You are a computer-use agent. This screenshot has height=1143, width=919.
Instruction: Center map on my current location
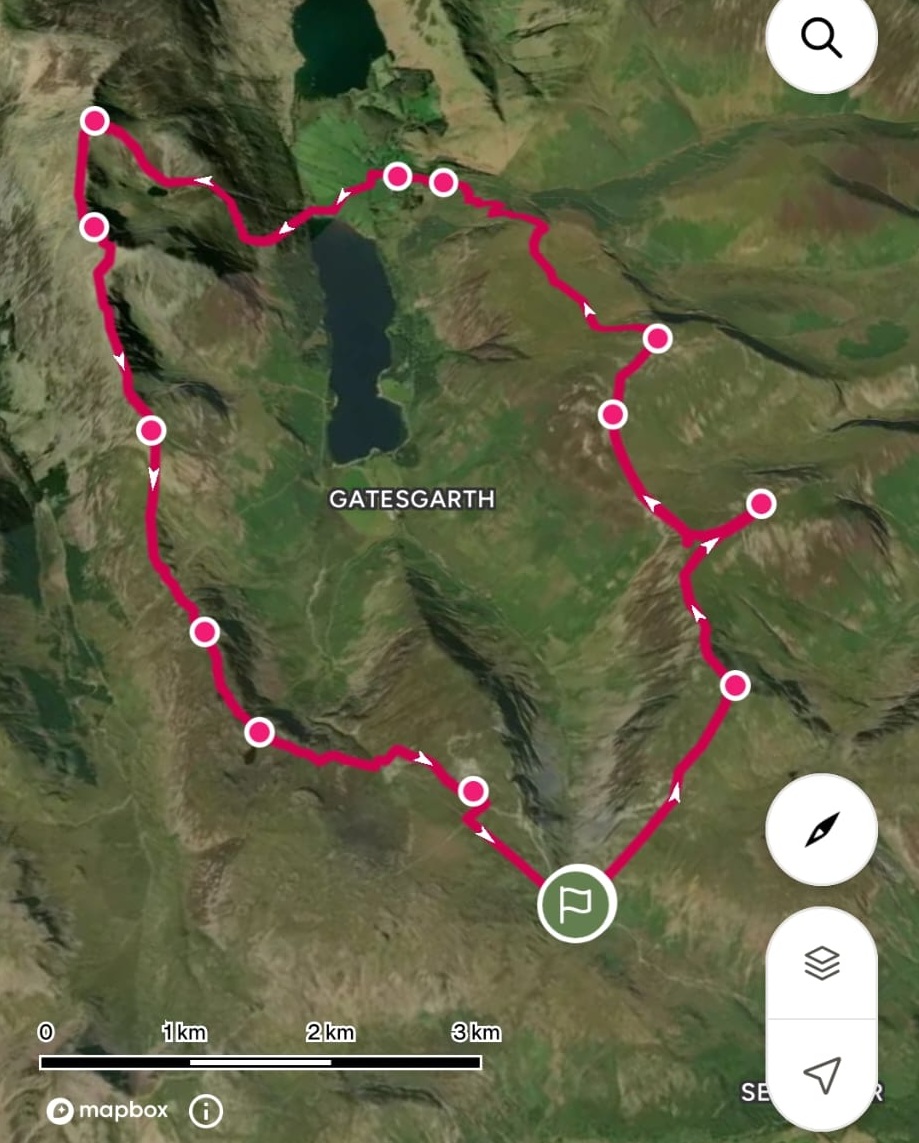pos(821,1075)
